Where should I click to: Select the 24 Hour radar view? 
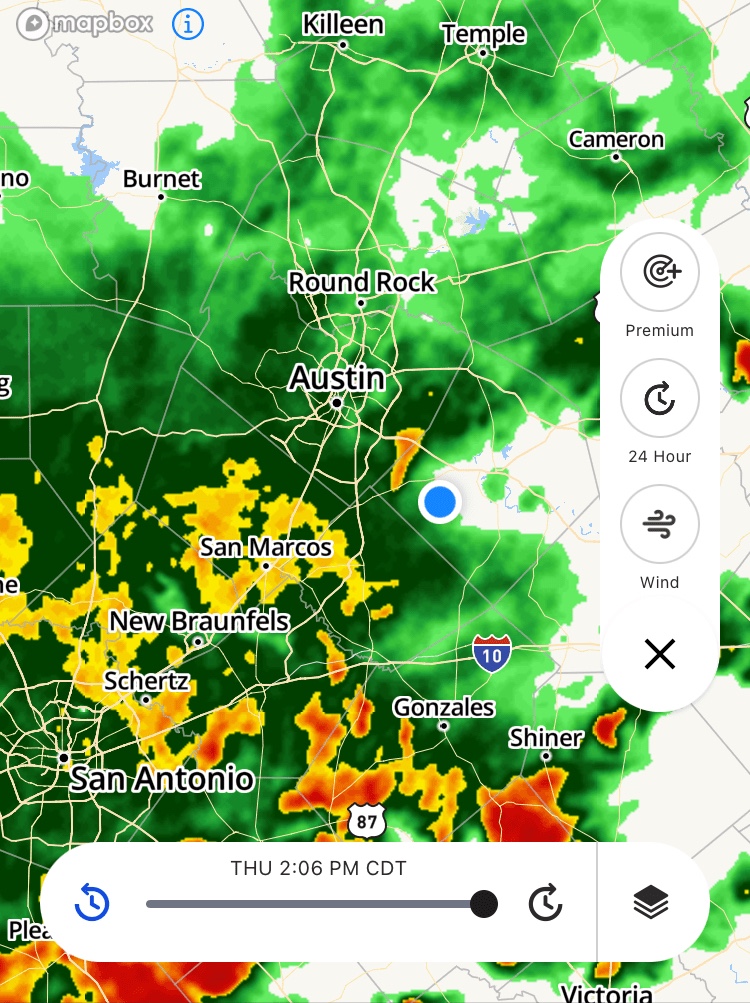pos(660,399)
